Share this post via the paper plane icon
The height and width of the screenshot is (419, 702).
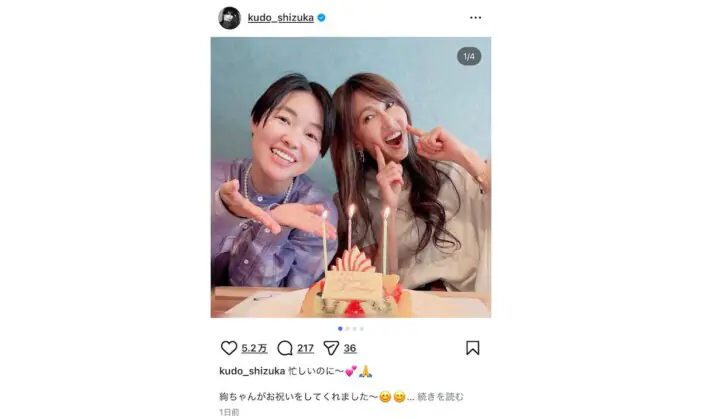click(x=331, y=348)
